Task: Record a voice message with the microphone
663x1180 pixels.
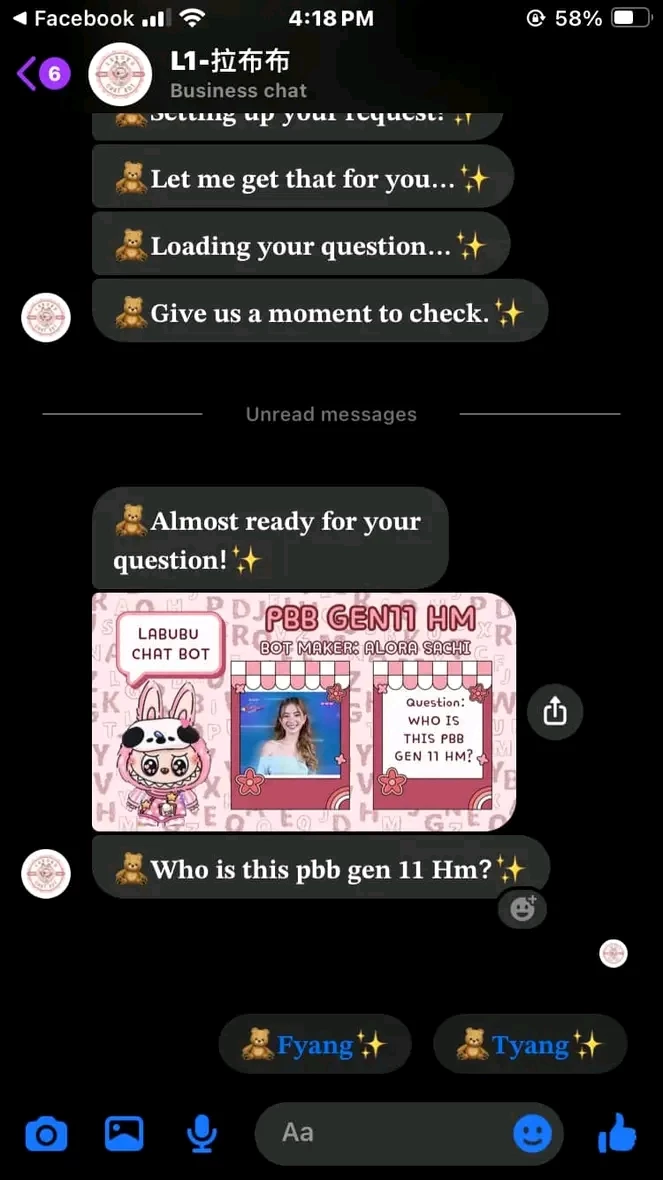Action: coord(202,1135)
